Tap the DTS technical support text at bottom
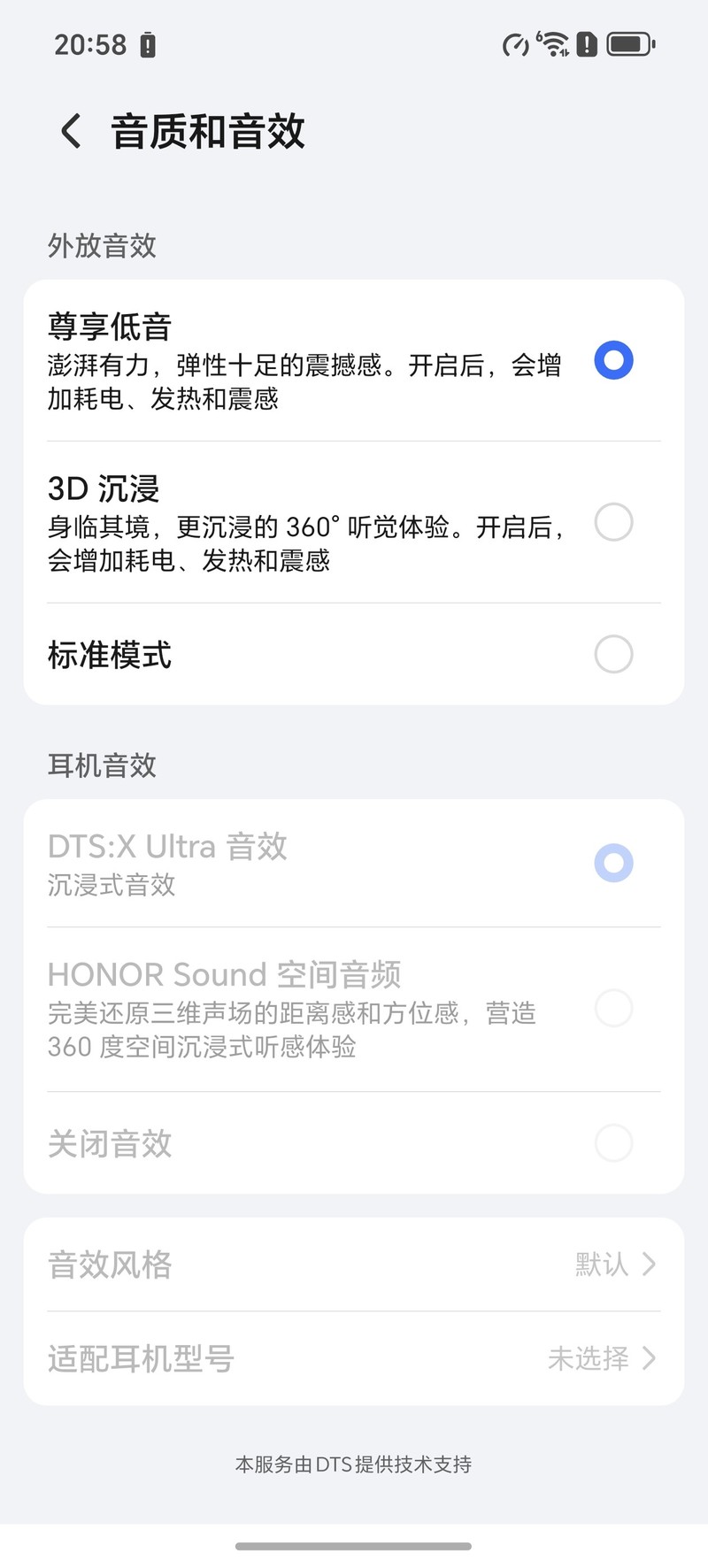708x1568 pixels. pos(354,1464)
